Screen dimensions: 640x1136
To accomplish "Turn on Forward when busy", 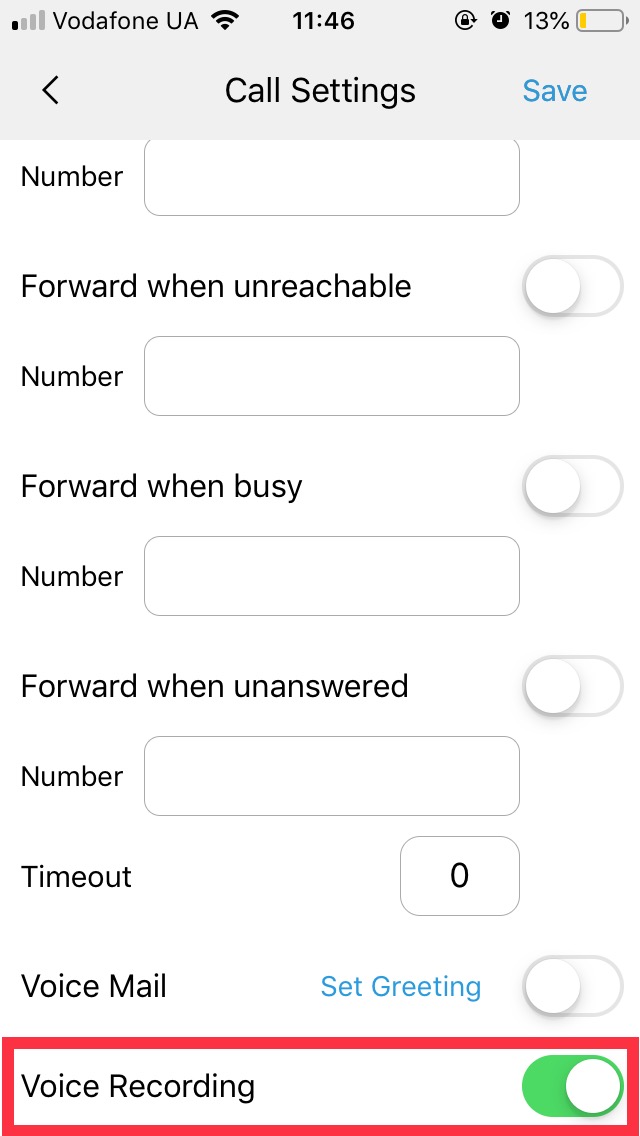I will 573,486.
